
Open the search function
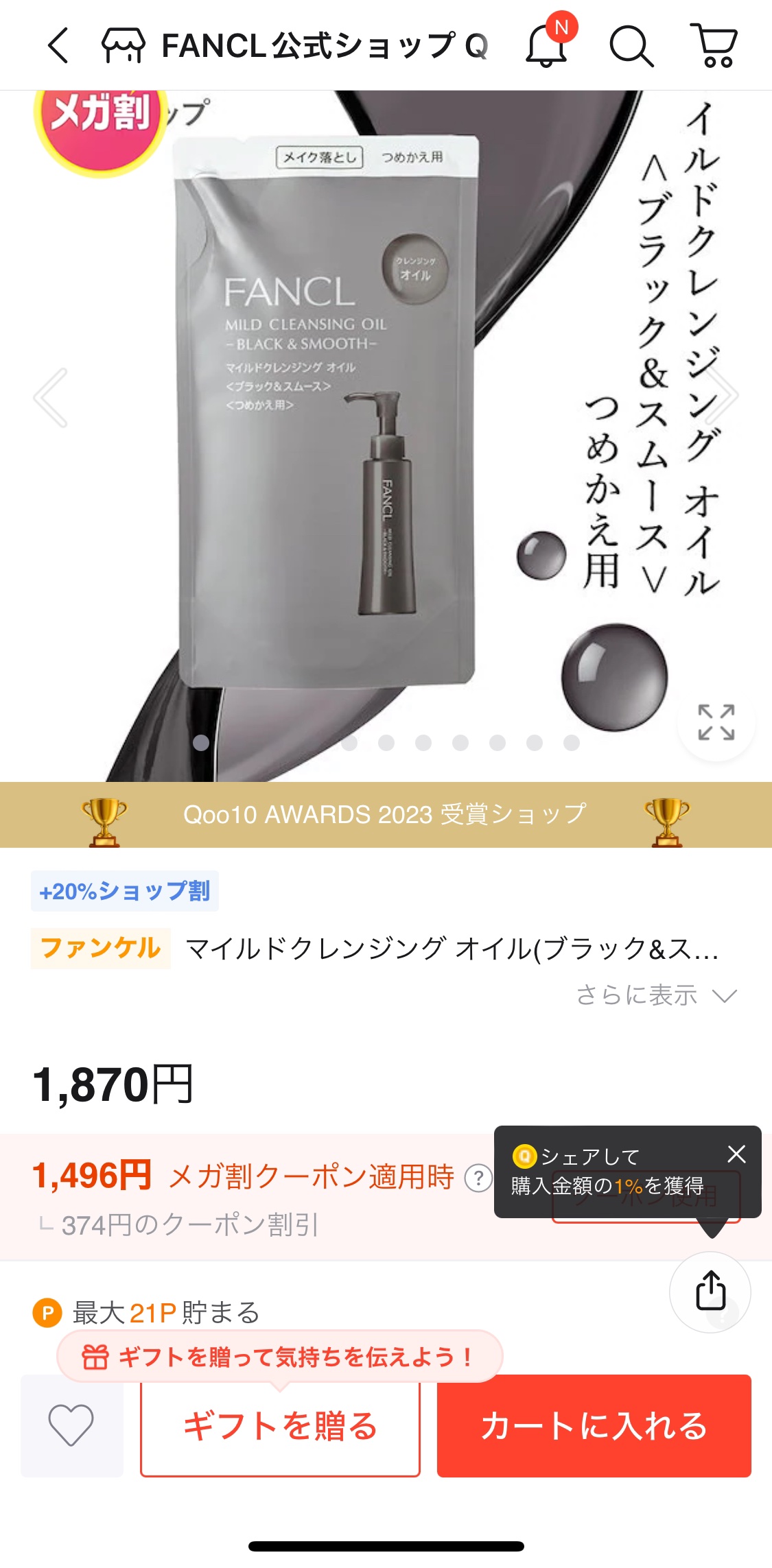point(631,45)
